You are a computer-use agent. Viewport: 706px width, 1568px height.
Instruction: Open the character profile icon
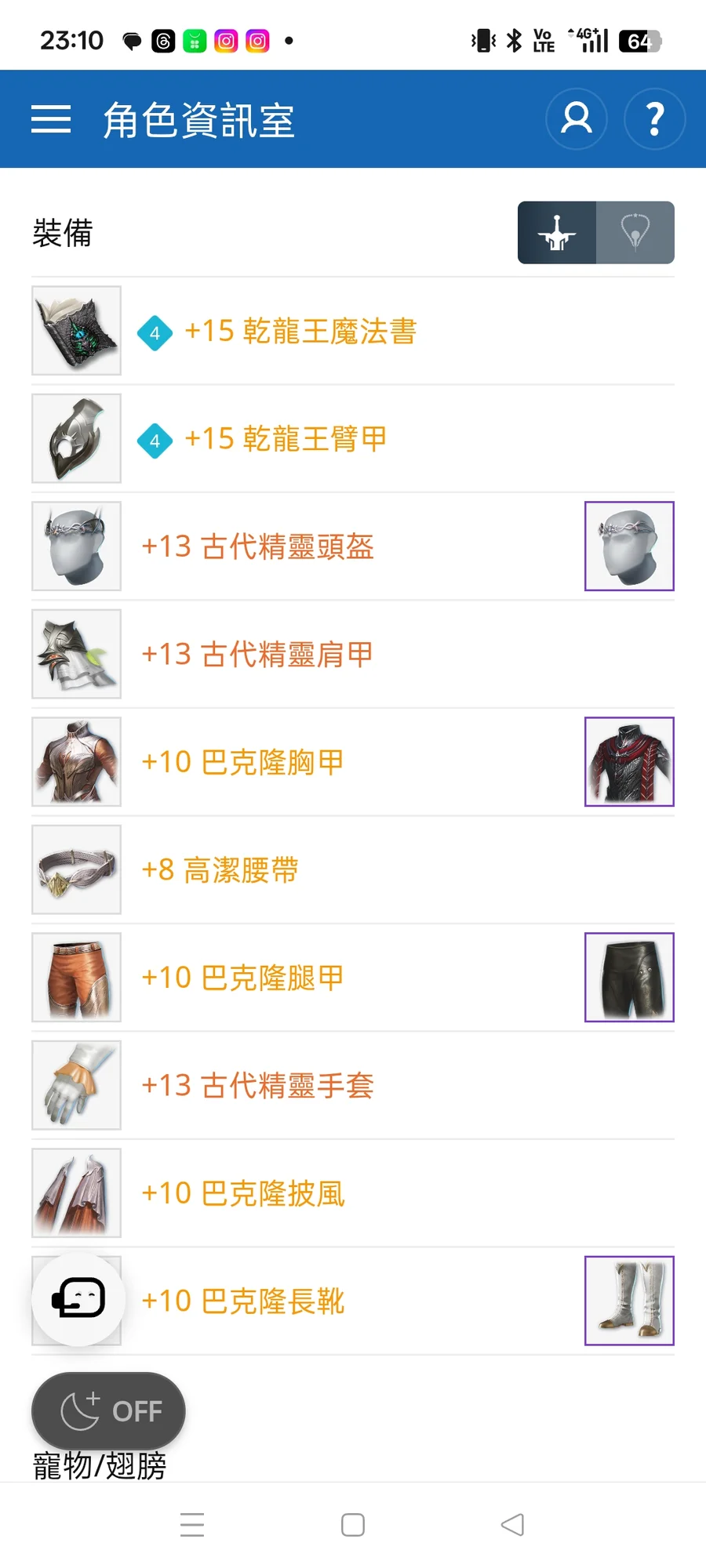pyautogui.click(x=577, y=118)
